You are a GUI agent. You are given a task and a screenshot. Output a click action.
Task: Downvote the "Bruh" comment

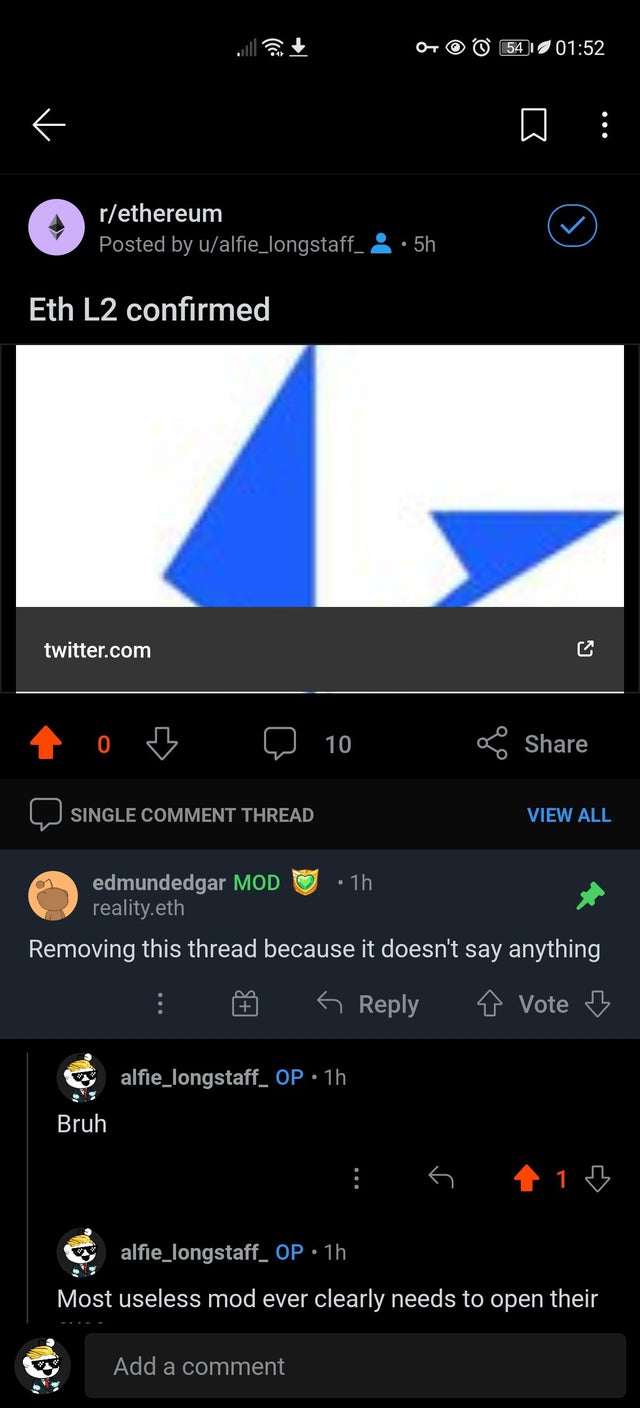tap(598, 1179)
